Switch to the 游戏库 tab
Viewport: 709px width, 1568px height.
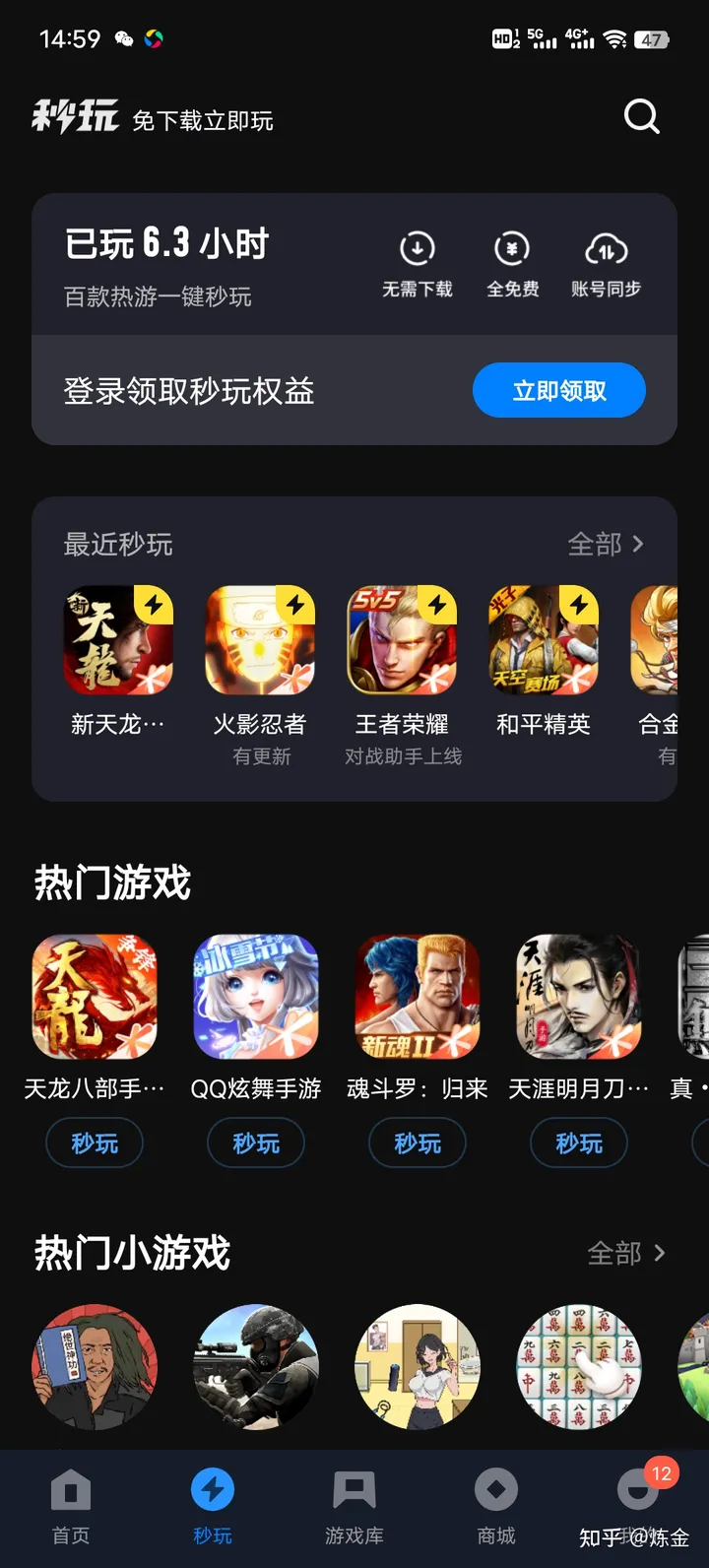[354, 1507]
